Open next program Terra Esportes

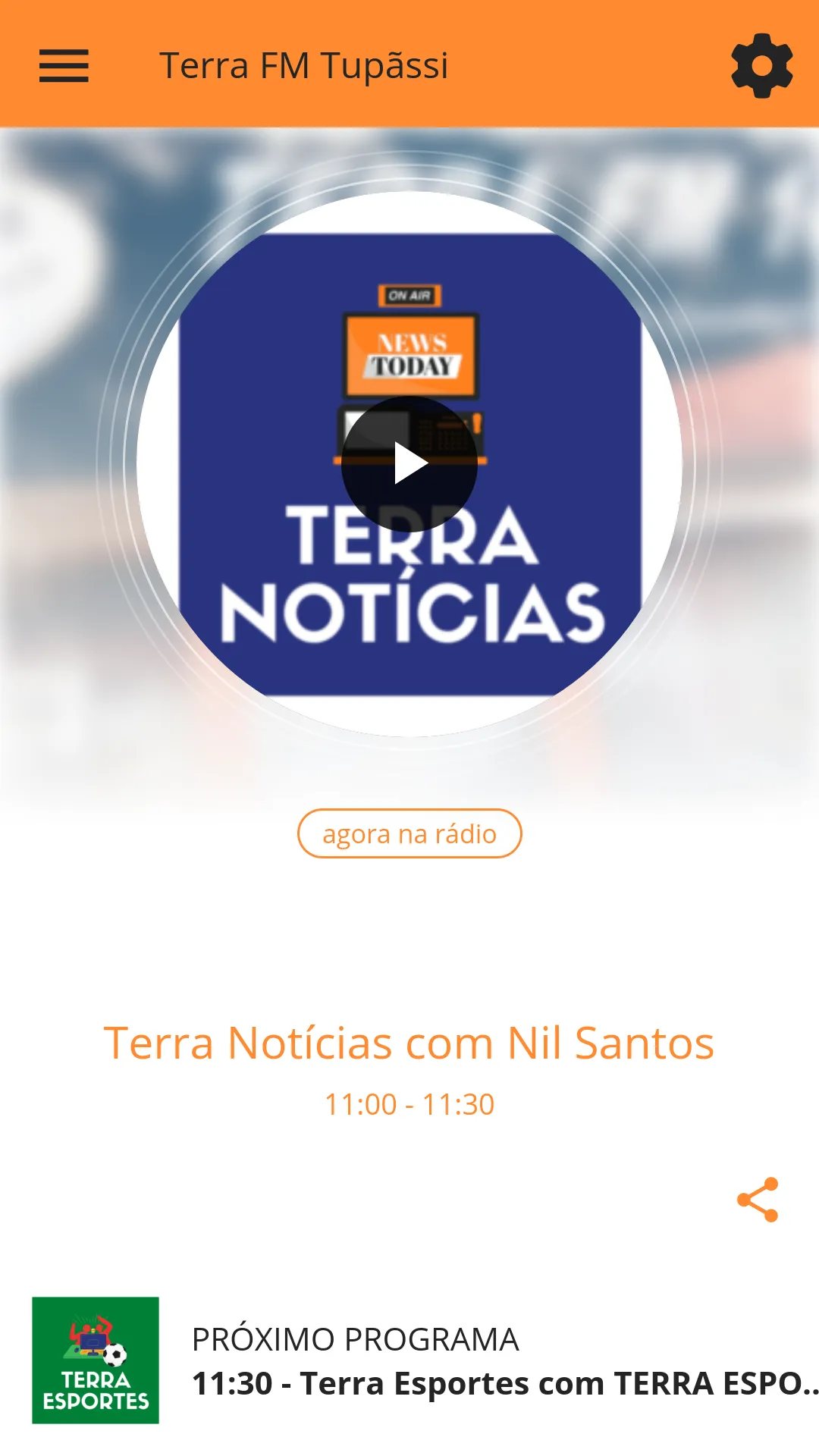coord(425,1360)
